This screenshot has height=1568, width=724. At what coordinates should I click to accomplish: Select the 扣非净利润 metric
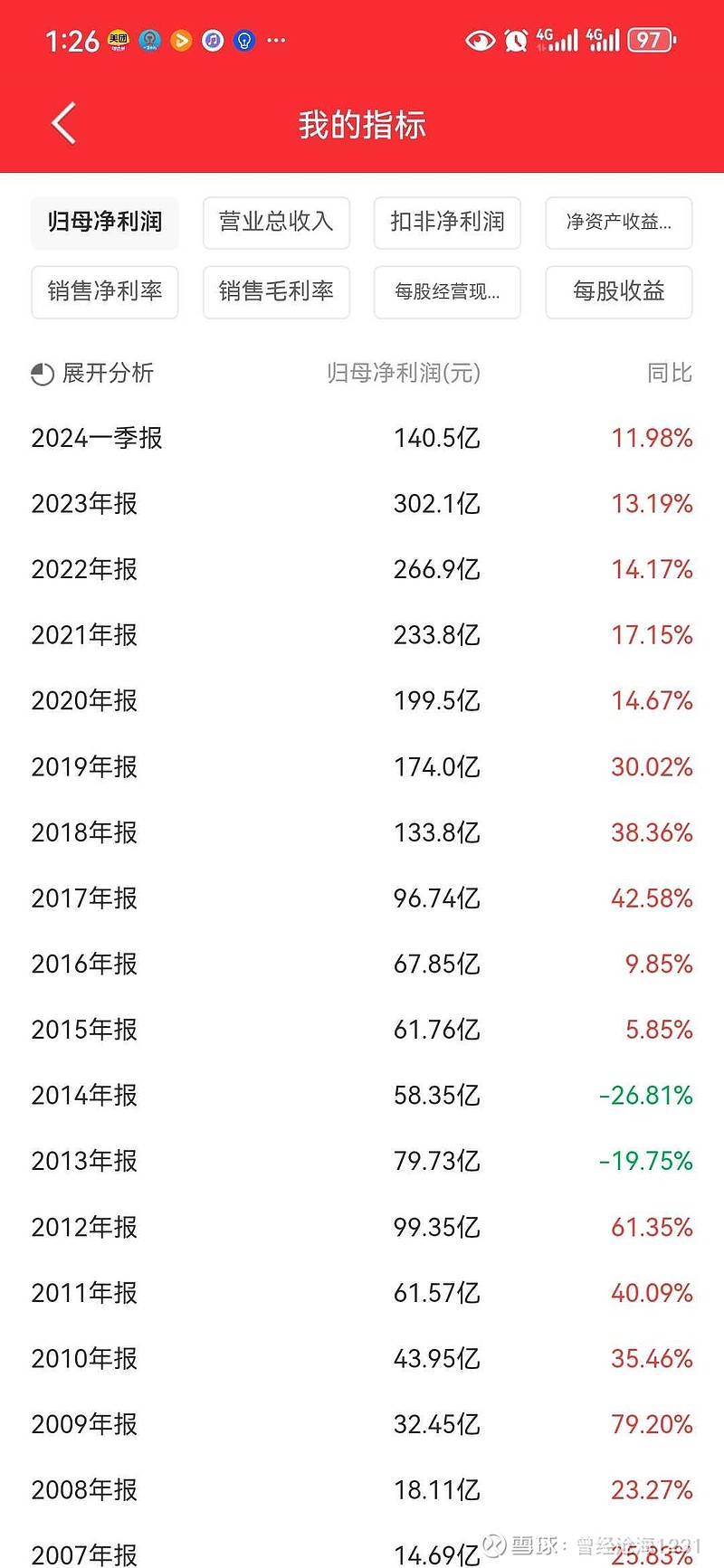click(x=447, y=223)
